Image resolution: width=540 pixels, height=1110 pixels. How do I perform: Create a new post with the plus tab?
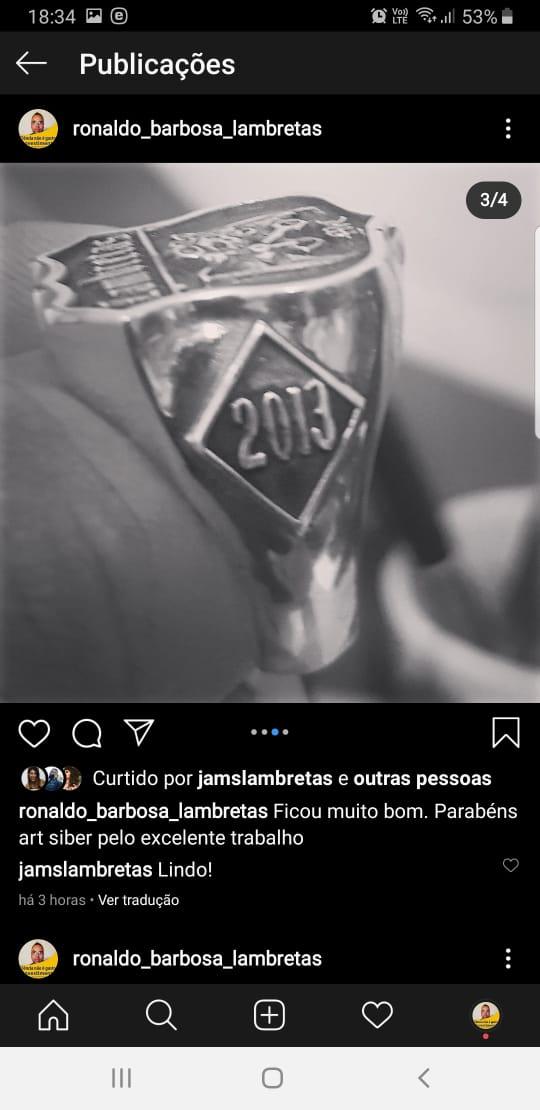tap(270, 1016)
